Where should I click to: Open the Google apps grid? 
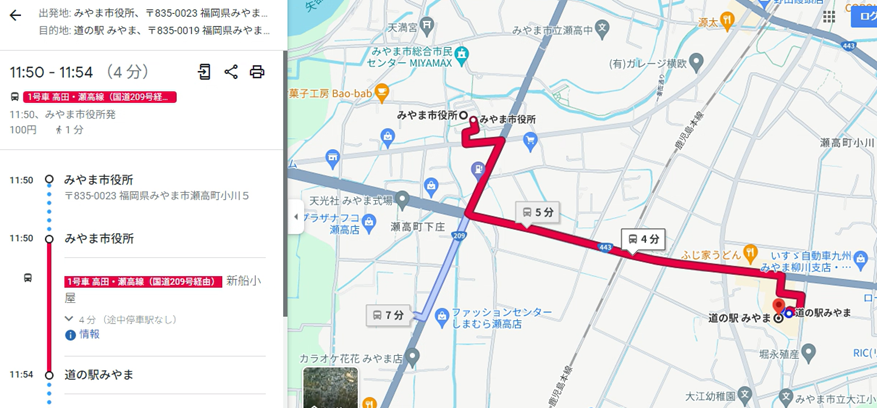point(829,16)
